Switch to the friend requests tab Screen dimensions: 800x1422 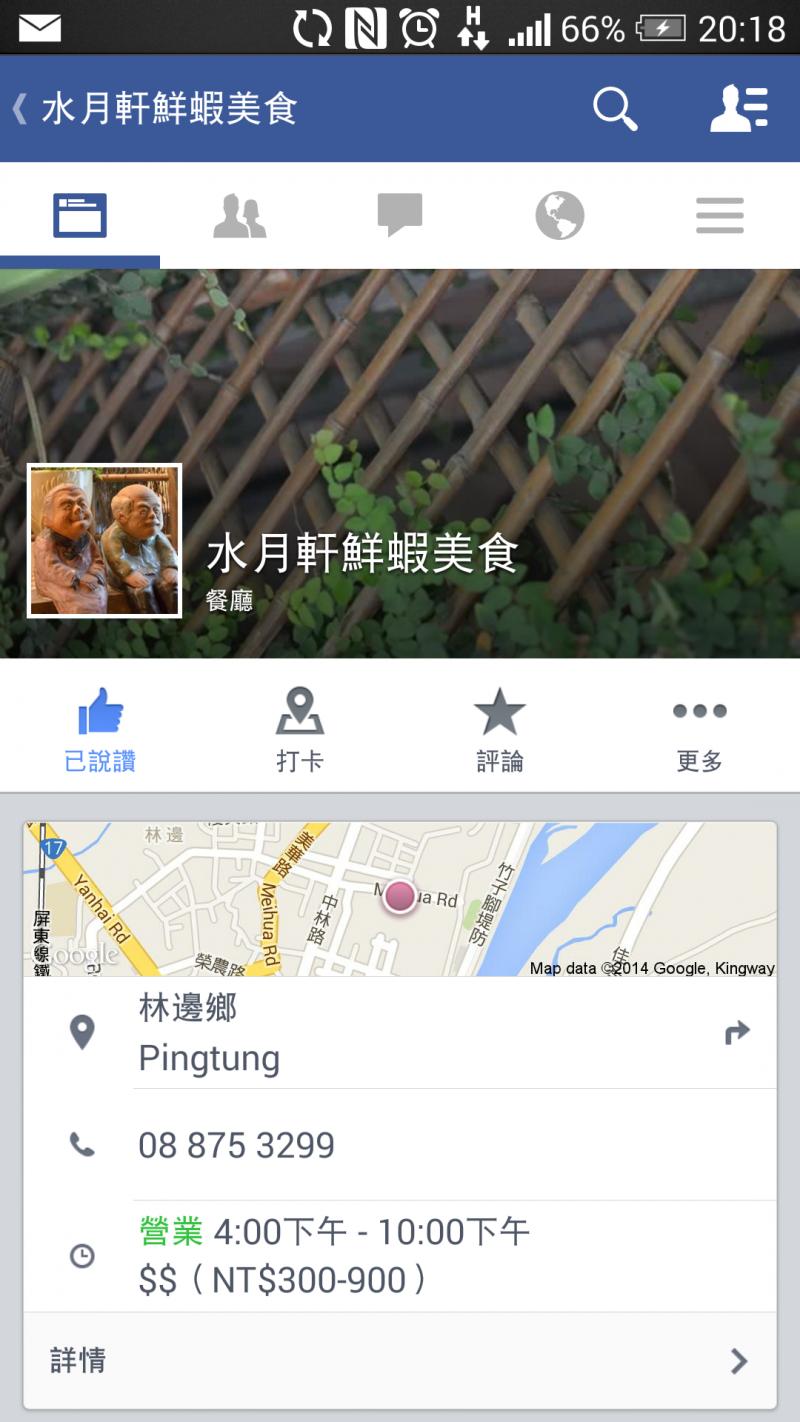tap(240, 215)
